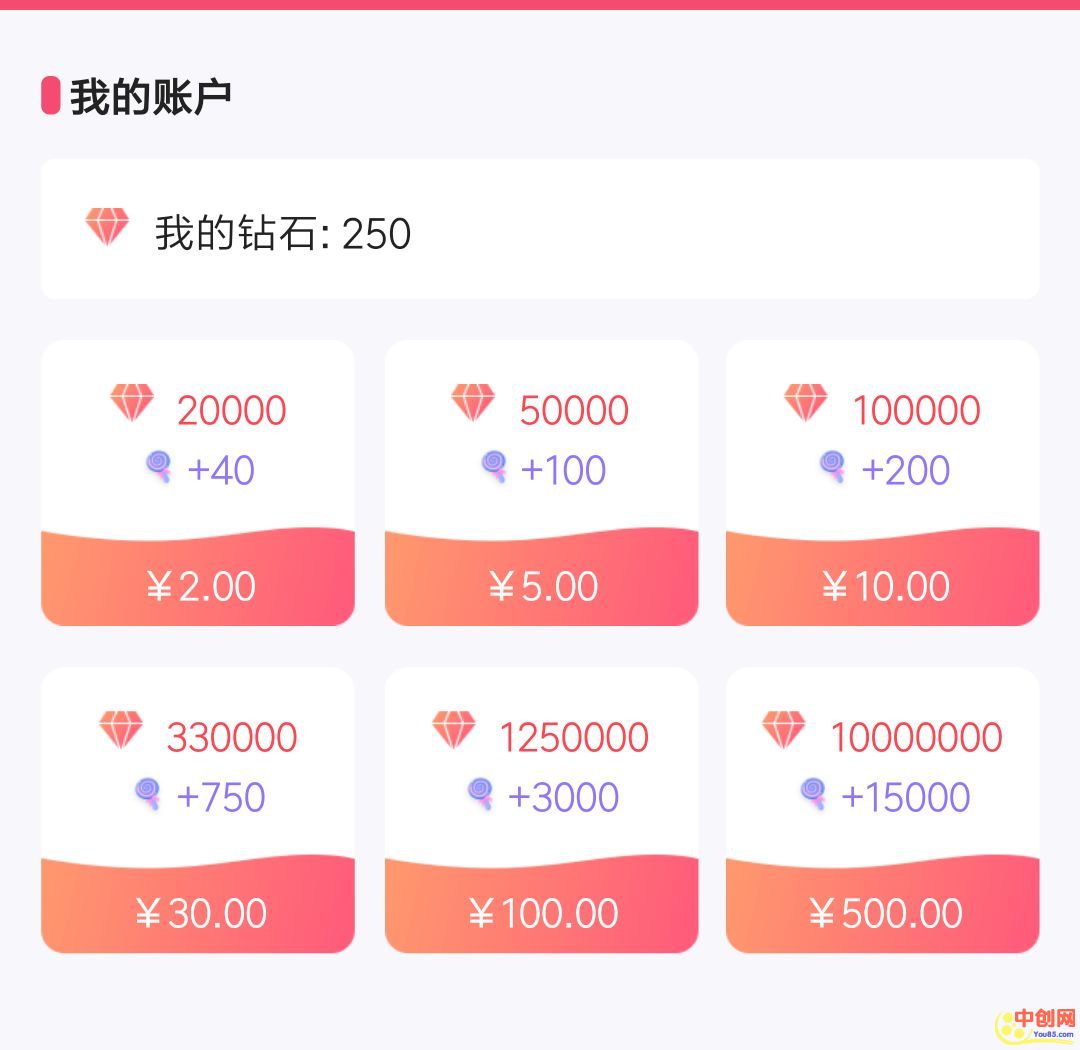Viewport: 1080px width, 1050px height.
Task: Tap the 10000000 diamonds ¥500.00 package
Action: click(883, 811)
